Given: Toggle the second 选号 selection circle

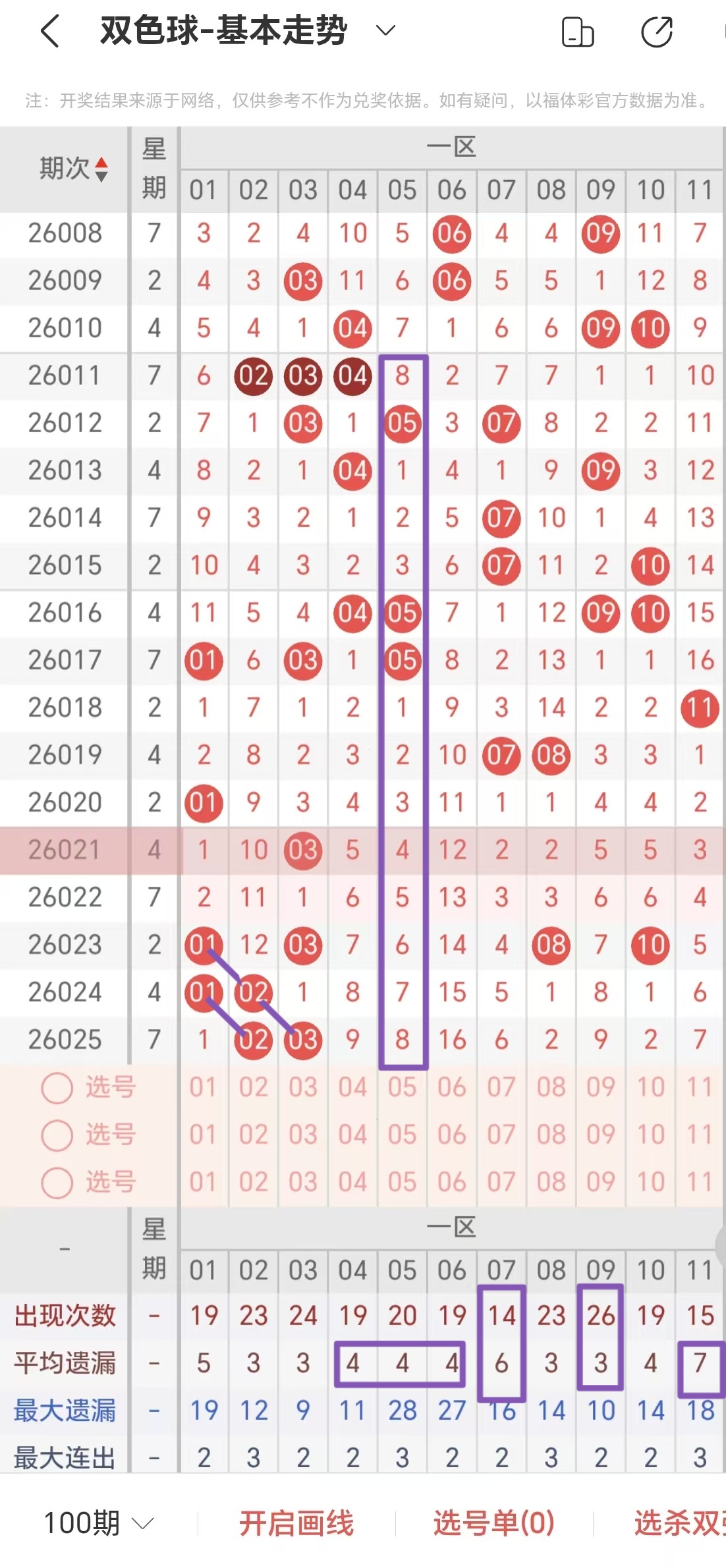Looking at the screenshot, I should point(57,1135).
